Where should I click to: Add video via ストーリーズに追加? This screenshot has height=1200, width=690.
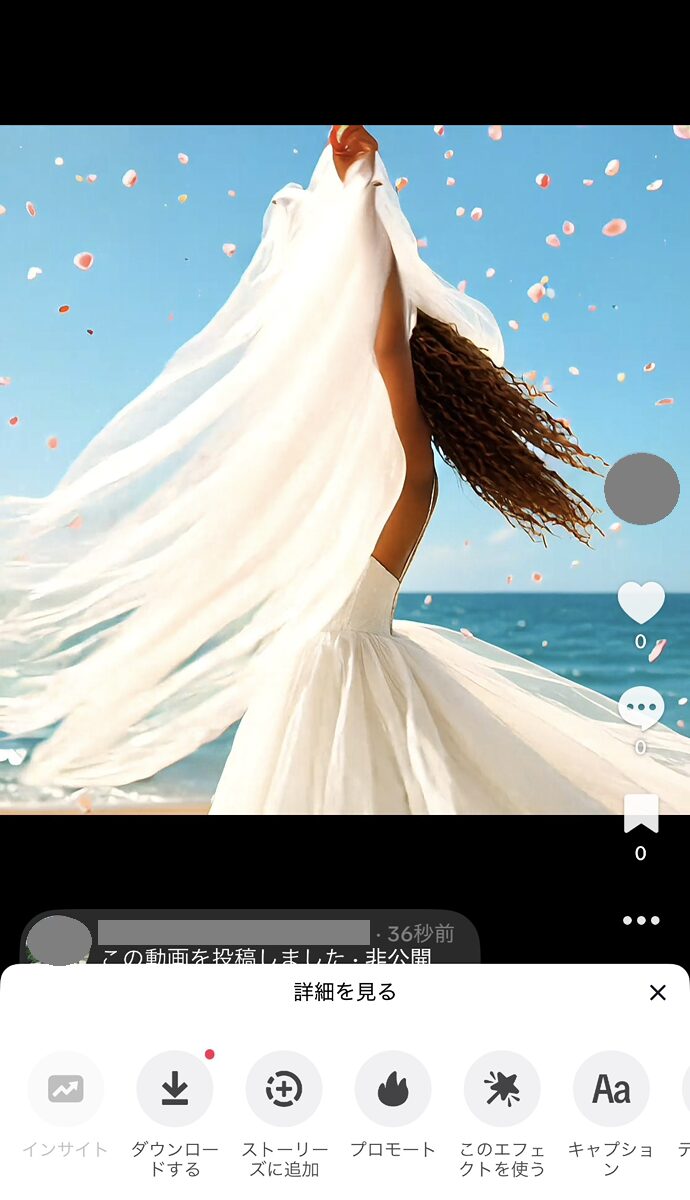point(284,1089)
